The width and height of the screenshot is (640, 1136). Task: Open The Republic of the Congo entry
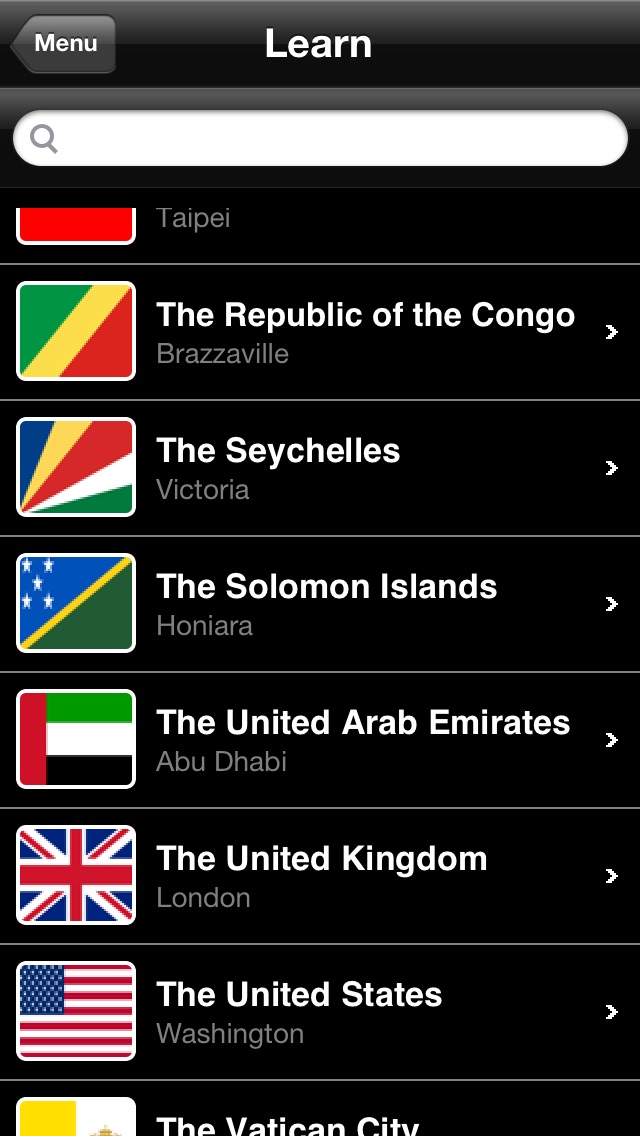click(x=320, y=333)
